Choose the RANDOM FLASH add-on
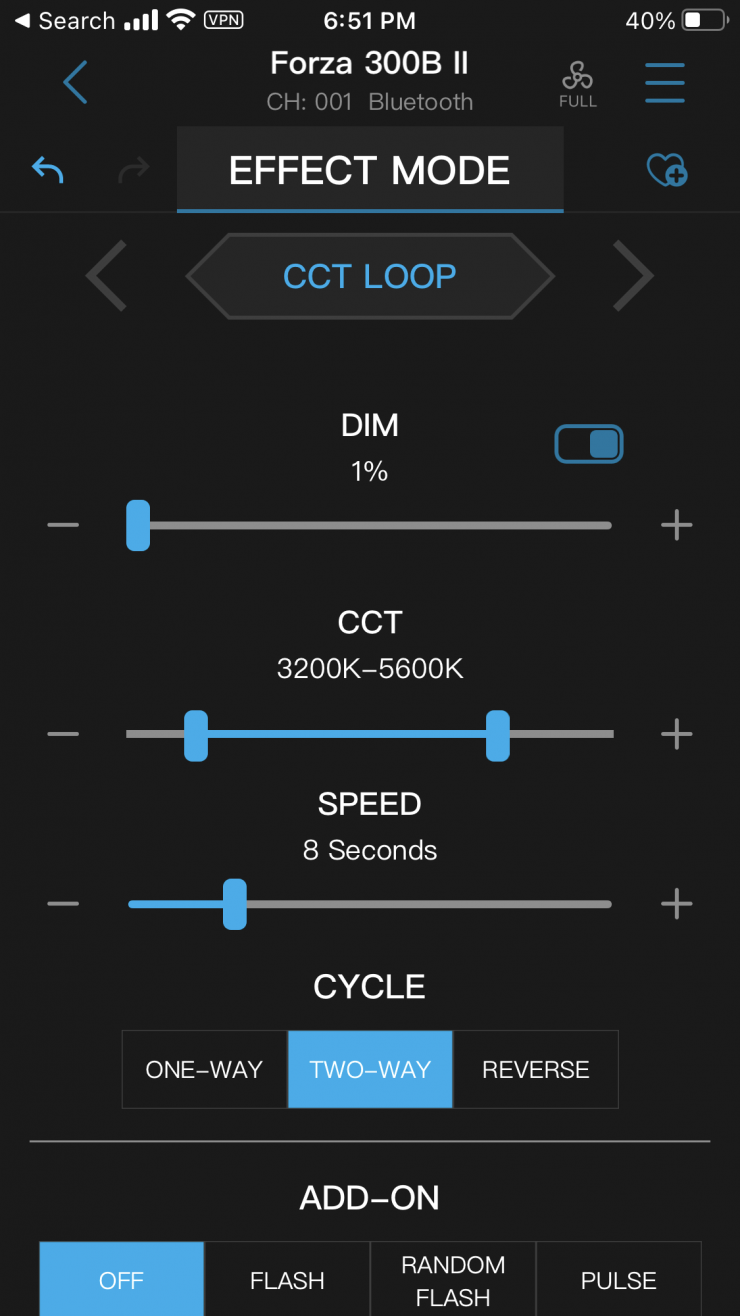 pyautogui.click(x=453, y=1281)
